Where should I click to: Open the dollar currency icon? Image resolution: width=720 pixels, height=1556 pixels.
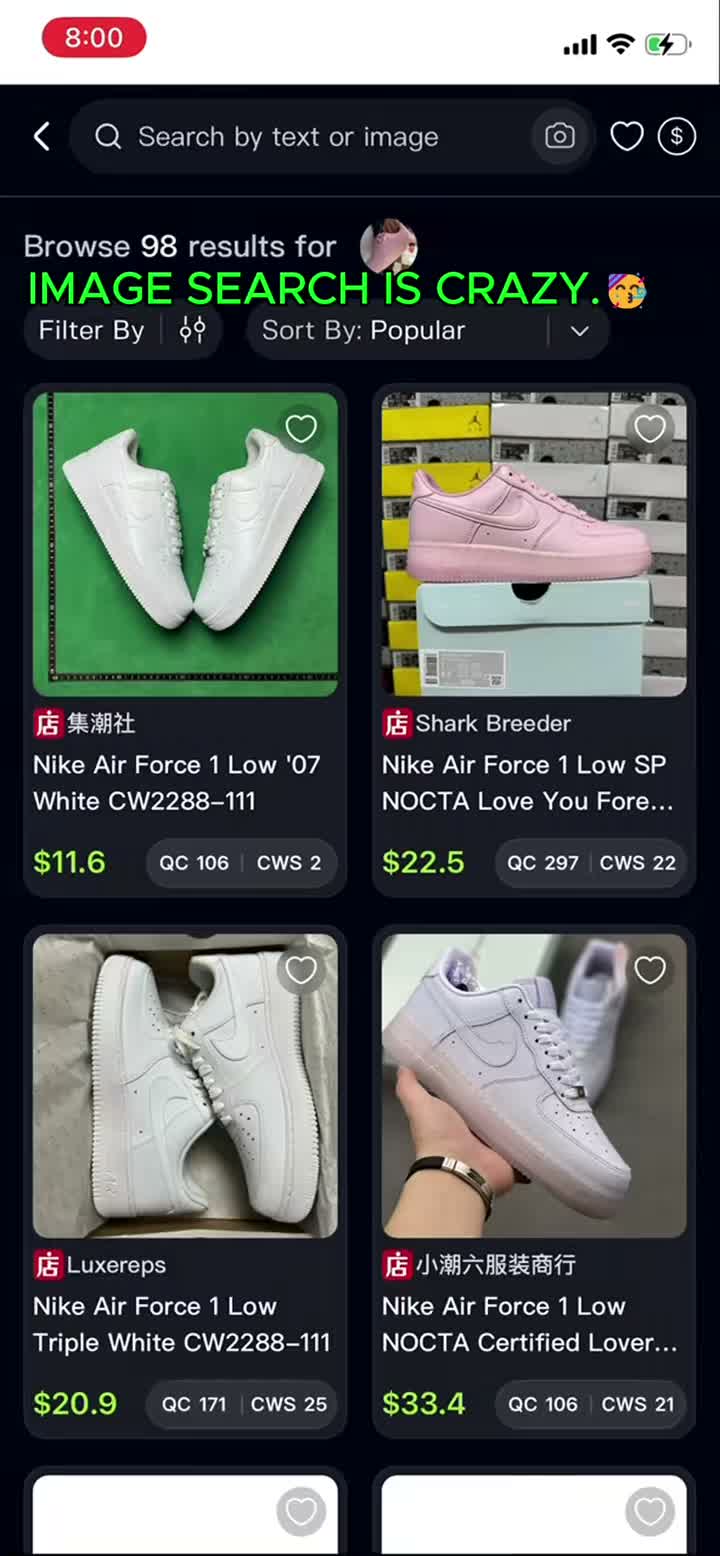677,137
